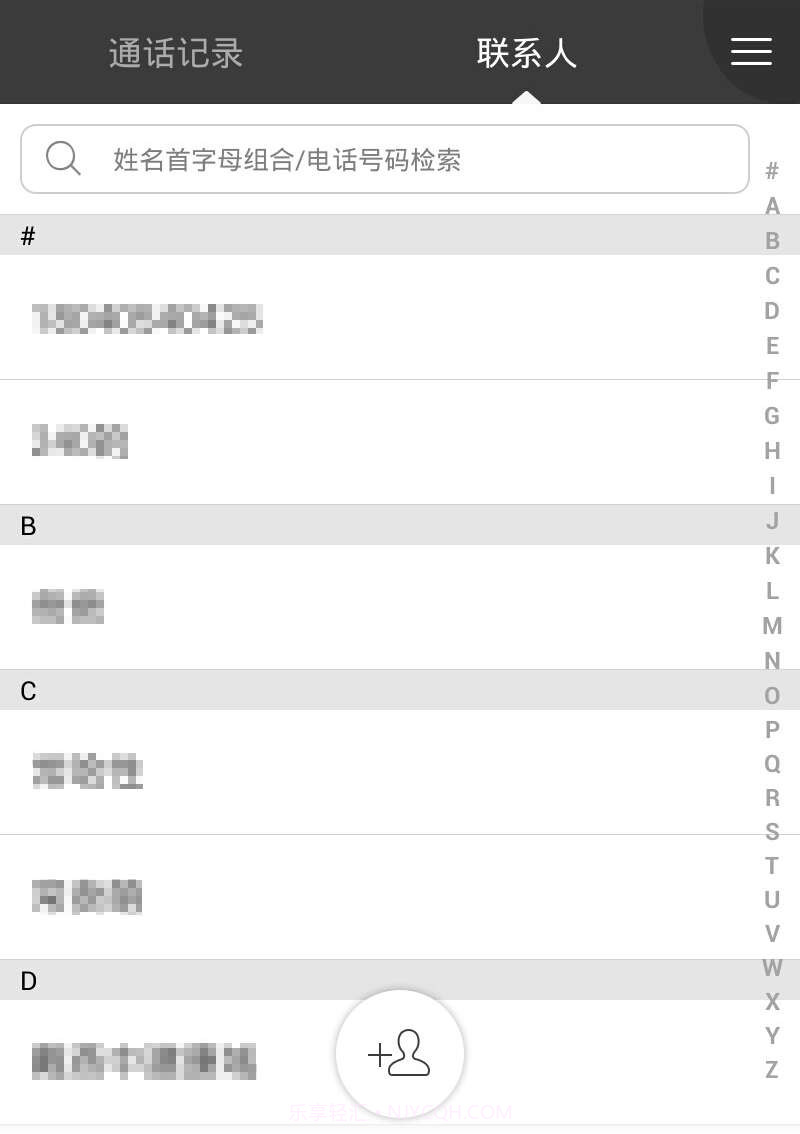Viewport: 800px width, 1134px height.
Task: Open the hamburger menu
Action: [751, 52]
